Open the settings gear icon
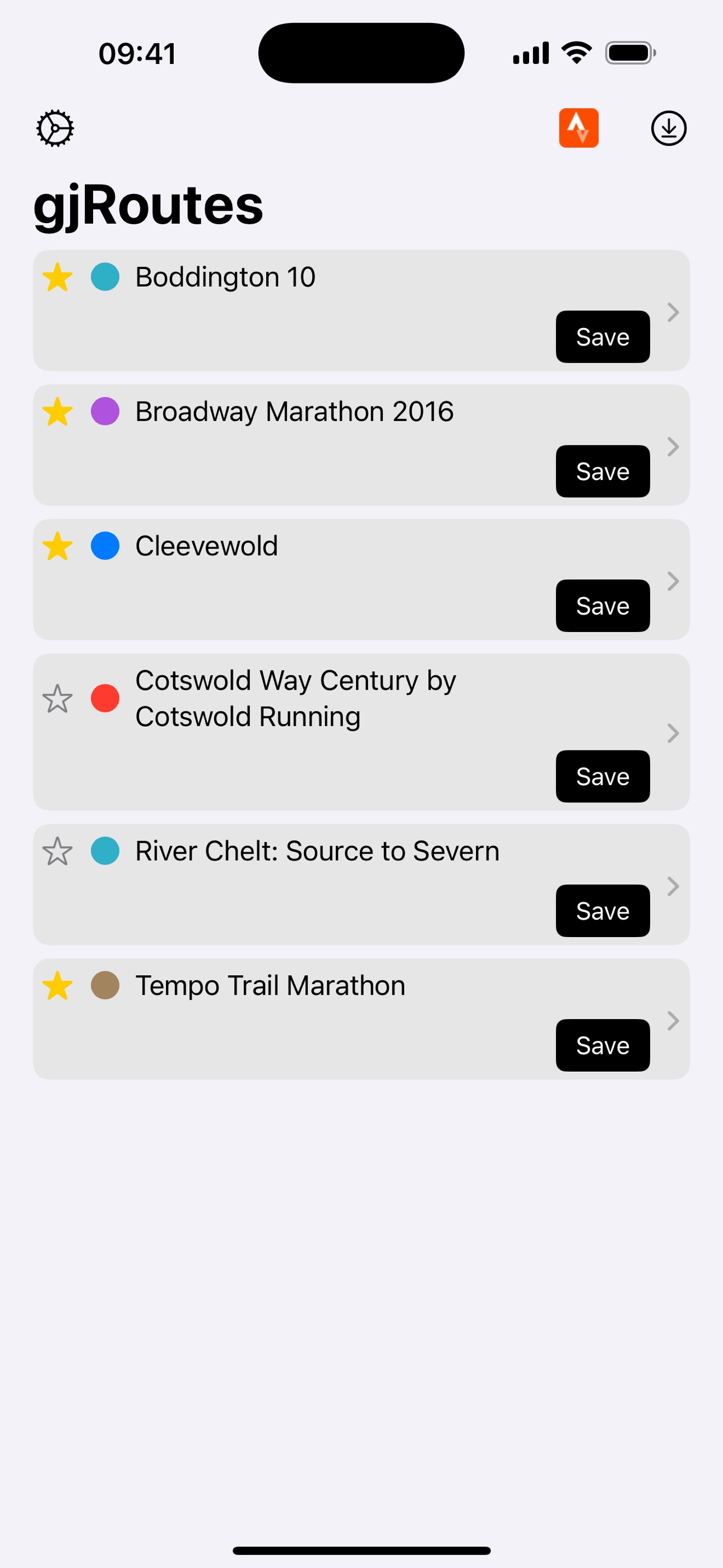Viewport: 723px width, 1568px height. 55,128
